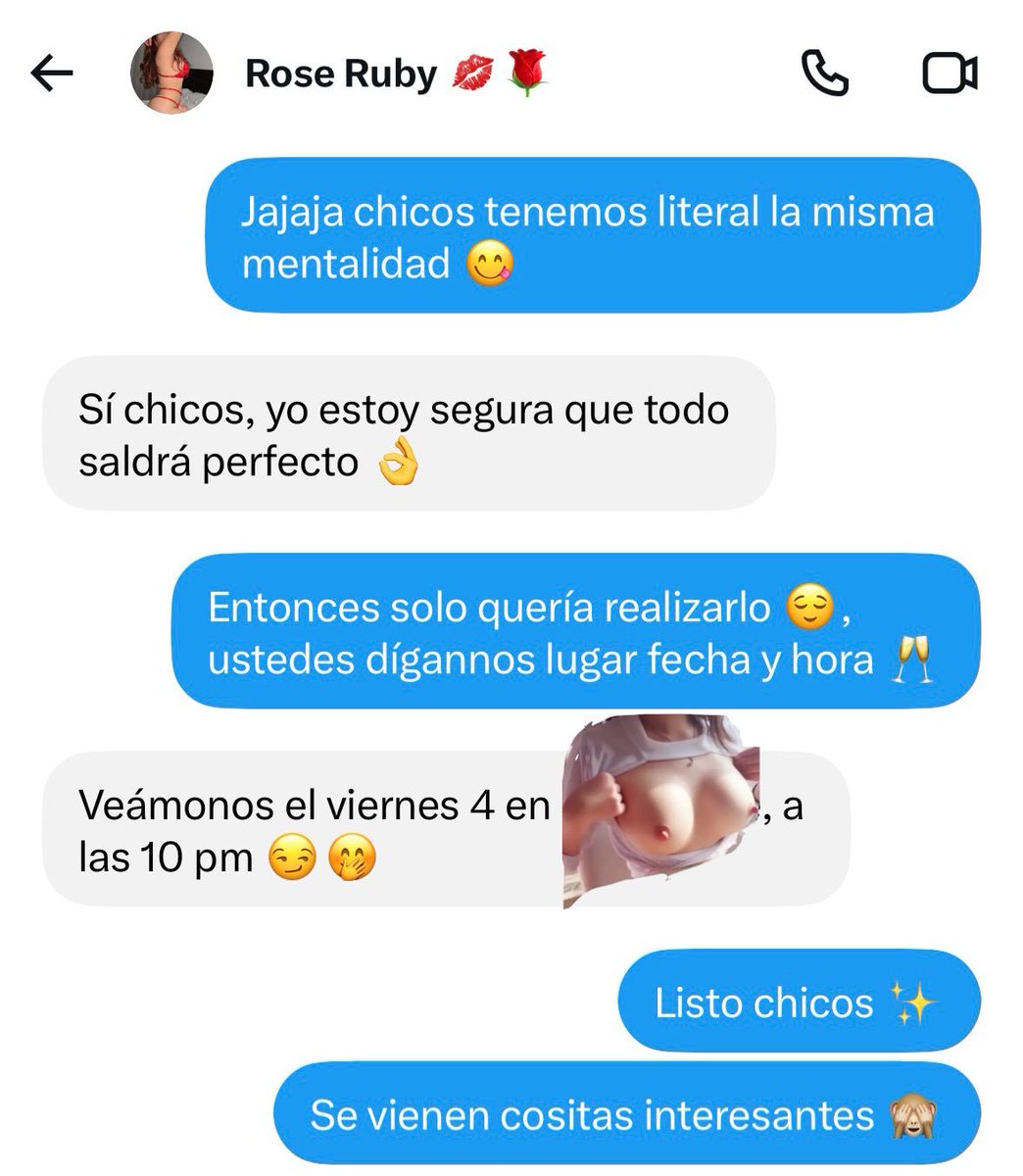Start a video call with Rose Ruby

pos(950,73)
